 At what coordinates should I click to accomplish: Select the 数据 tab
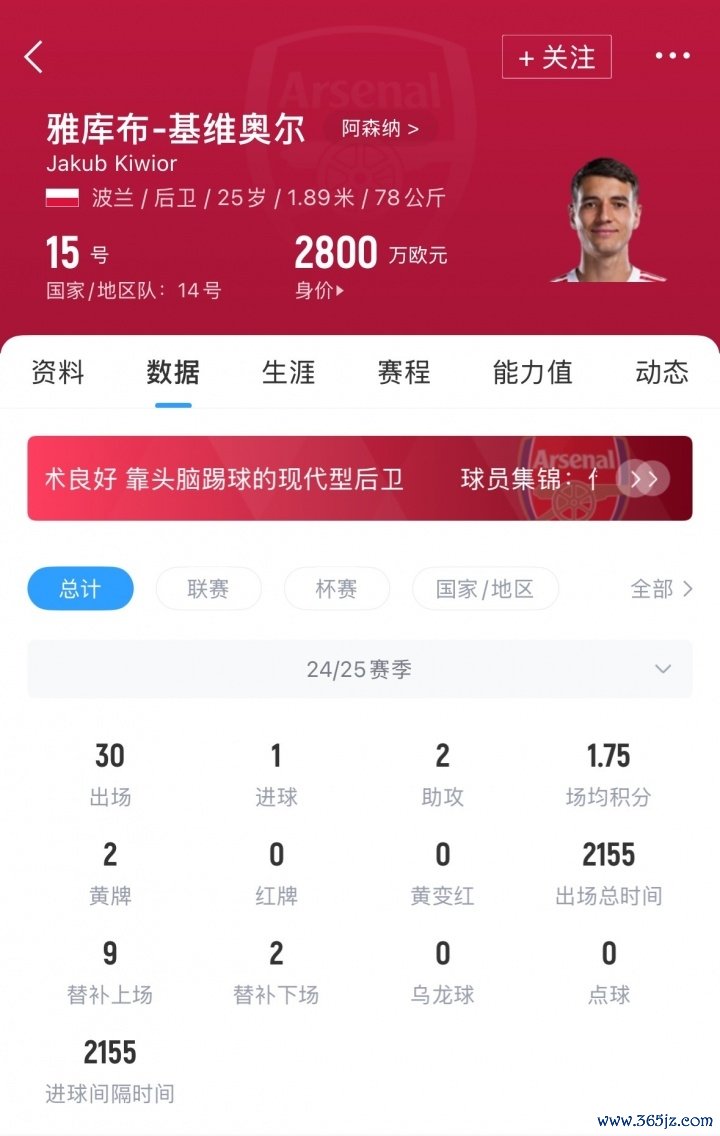point(173,372)
